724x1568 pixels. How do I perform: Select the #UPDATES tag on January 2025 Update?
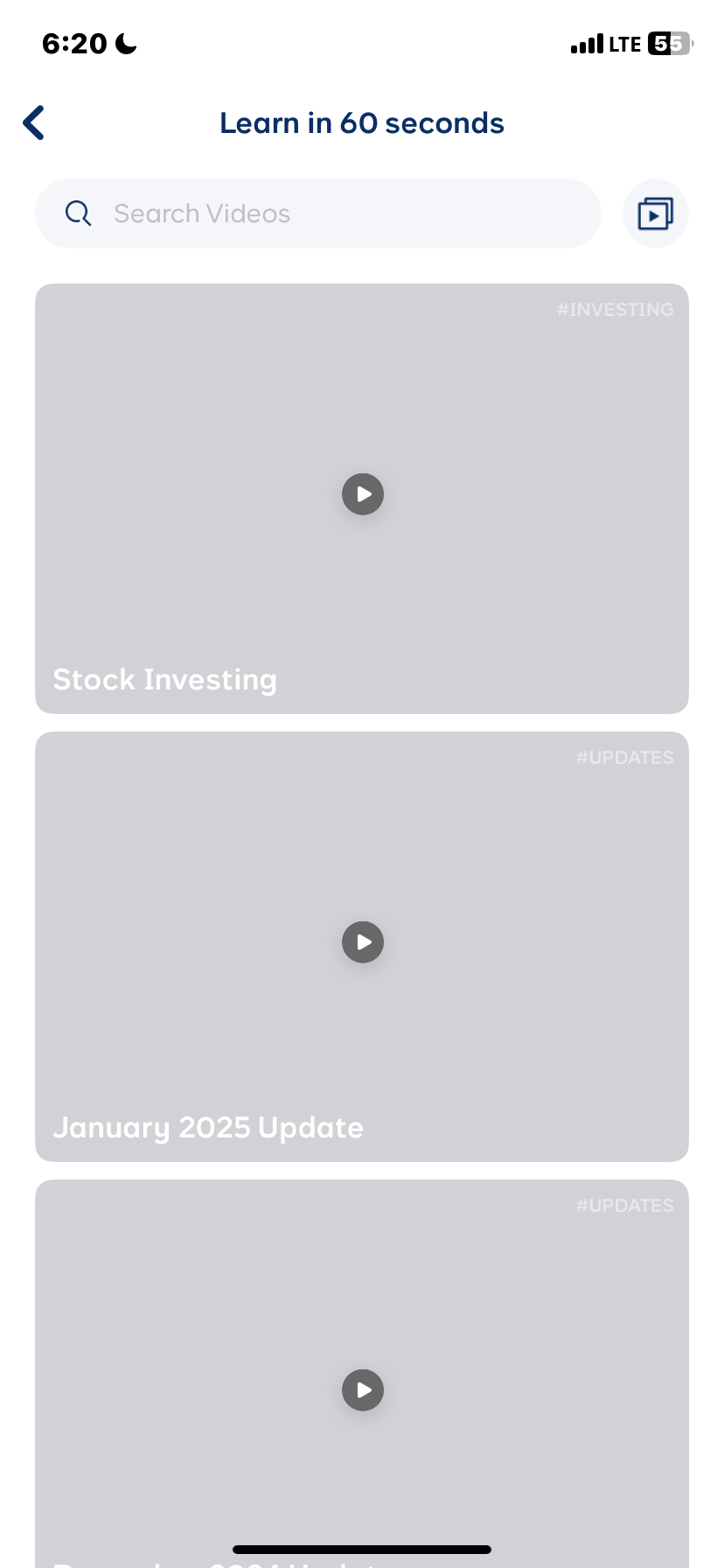click(624, 757)
